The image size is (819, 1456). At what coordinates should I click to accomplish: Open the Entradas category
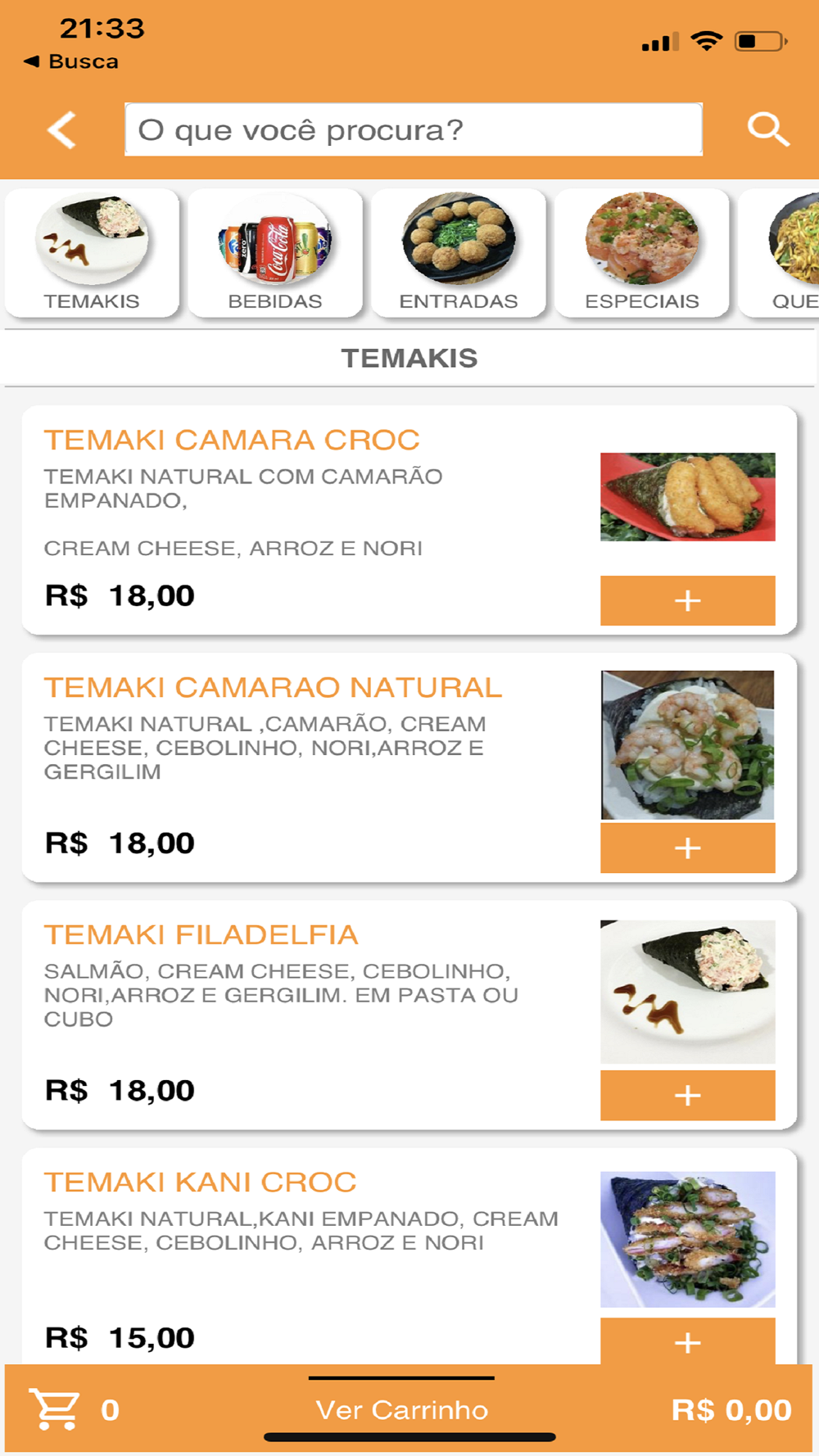coord(459,253)
